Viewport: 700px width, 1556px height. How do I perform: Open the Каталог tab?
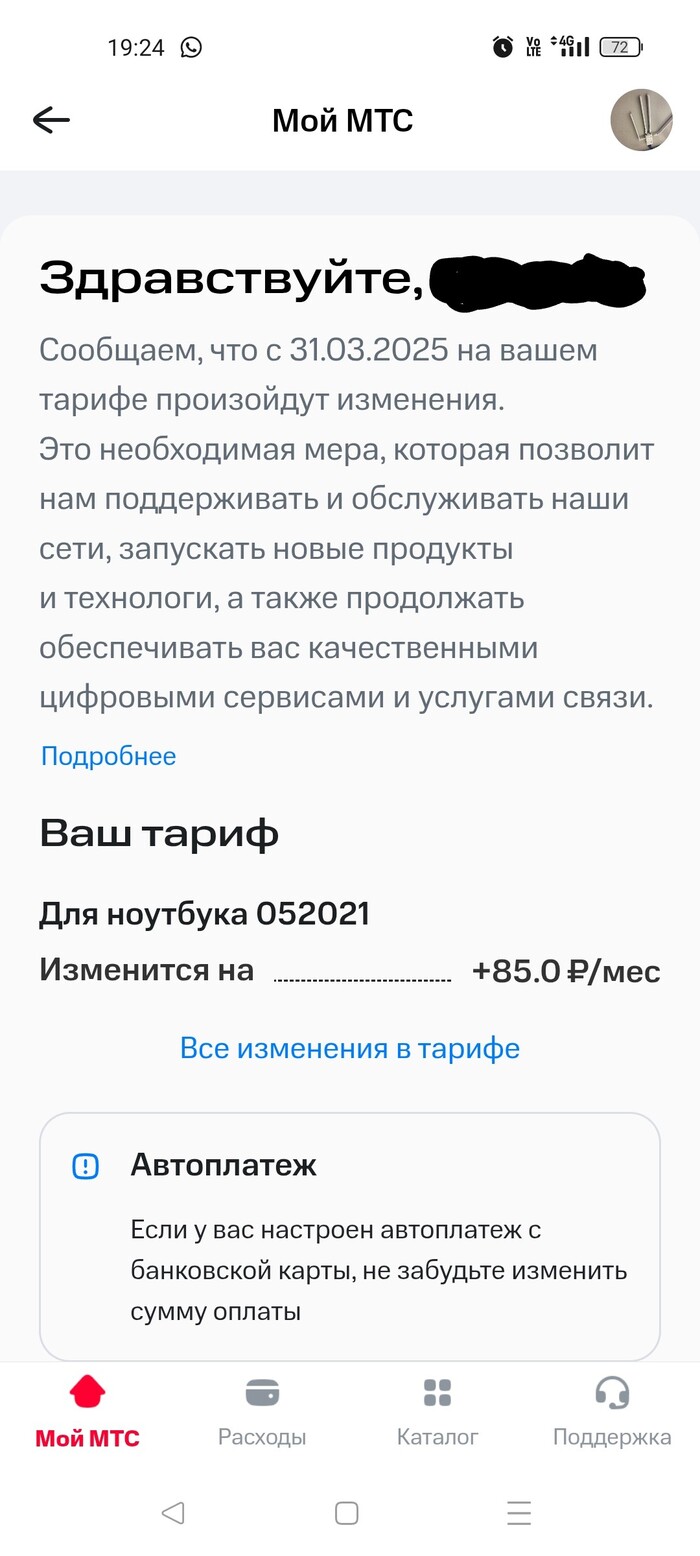437,1412
